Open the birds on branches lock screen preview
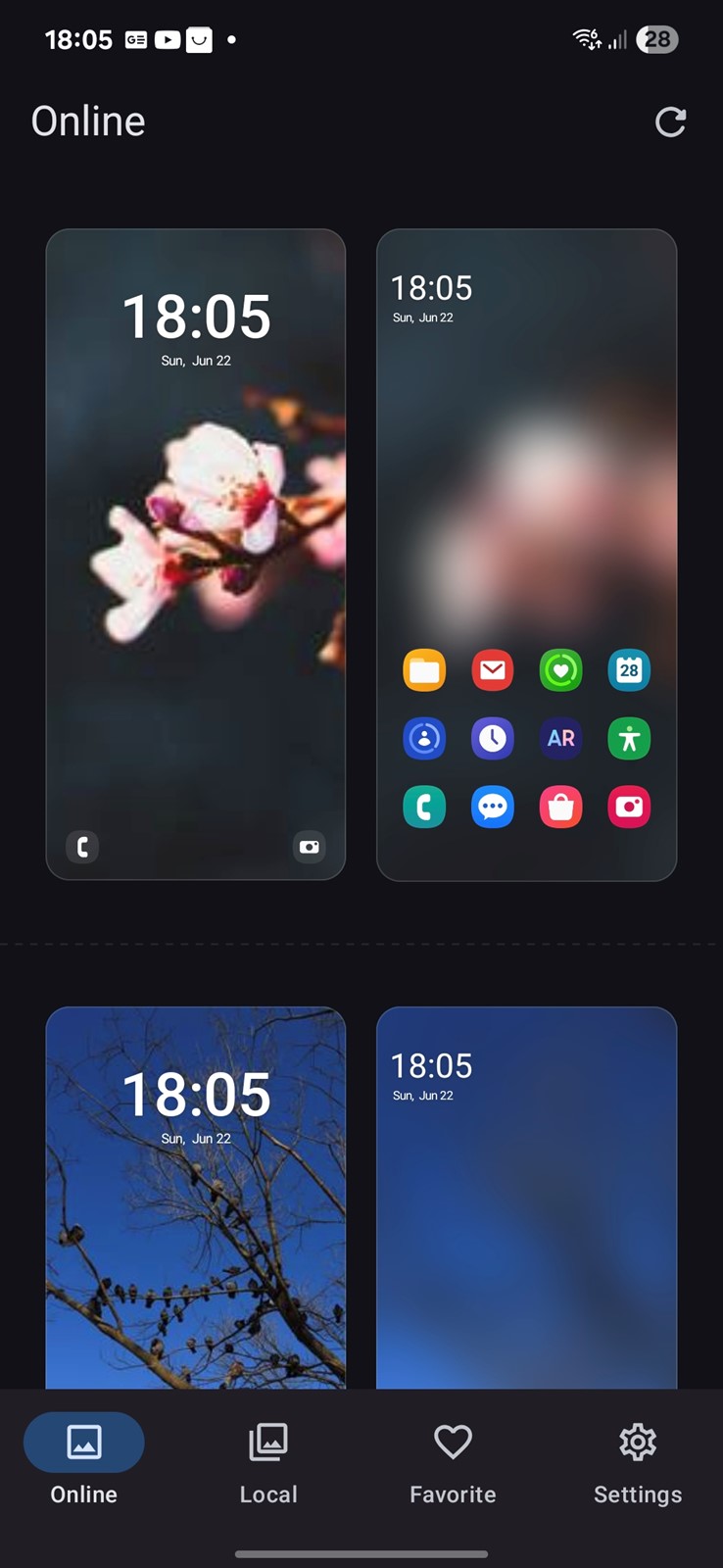Image resolution: width=723 pixels, height=1568 pixels. coord(196,1198)
